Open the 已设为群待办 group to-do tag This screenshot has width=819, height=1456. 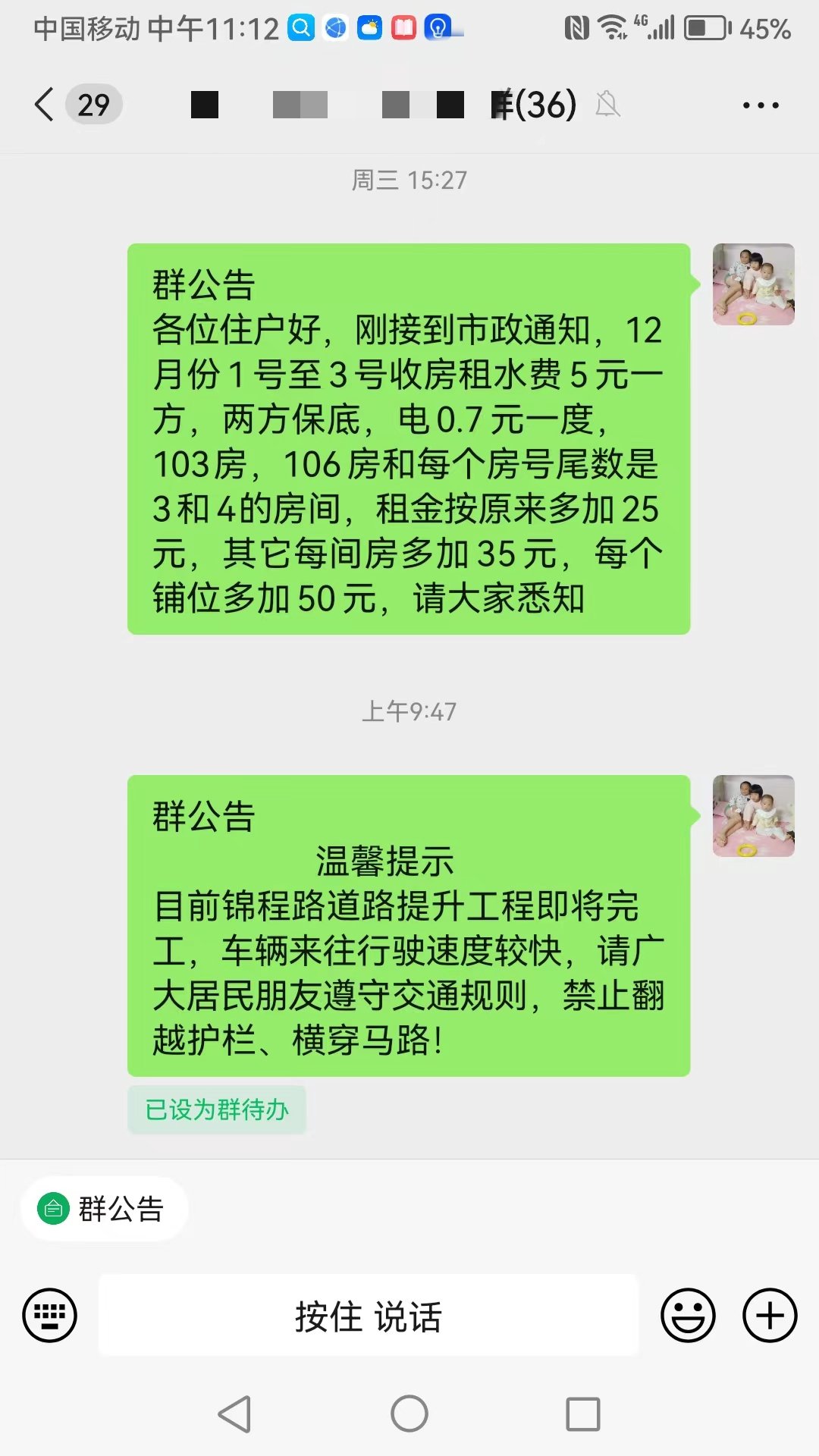217,1110
